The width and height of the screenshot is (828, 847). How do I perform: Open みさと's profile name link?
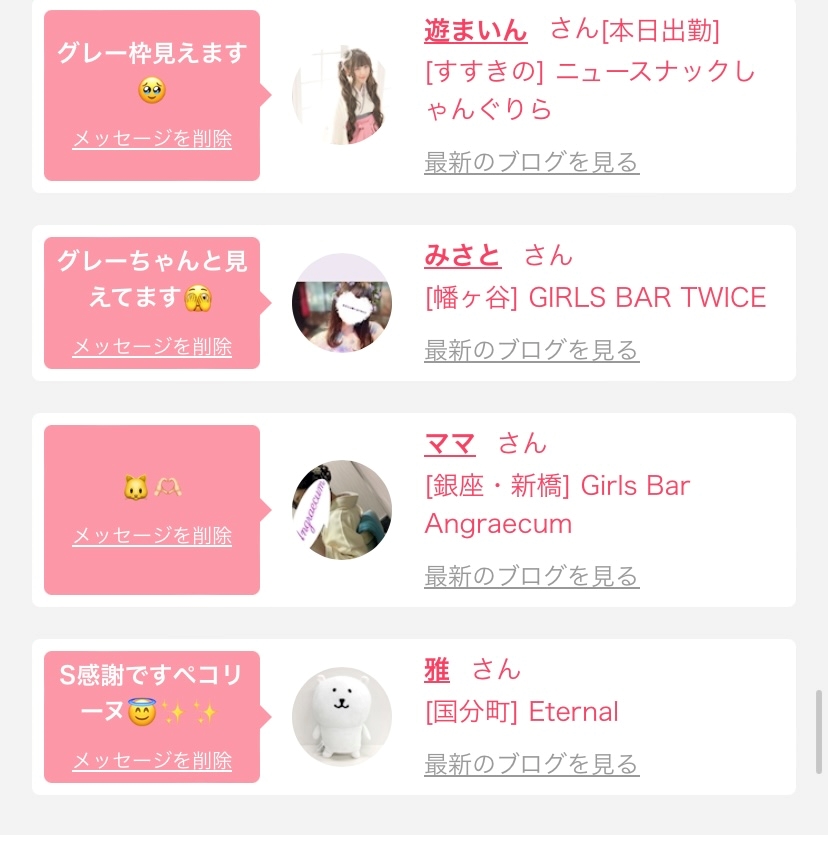(462, 256)
